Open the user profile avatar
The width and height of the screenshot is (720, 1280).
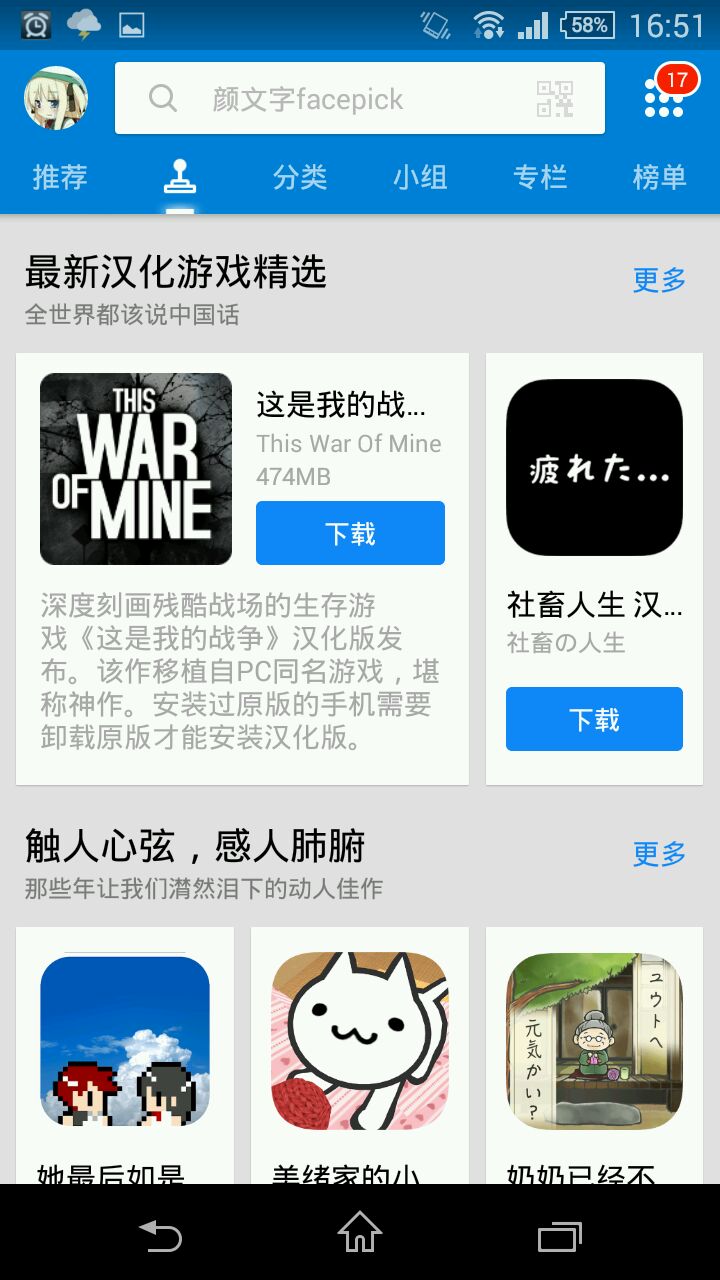click(56, 98)
